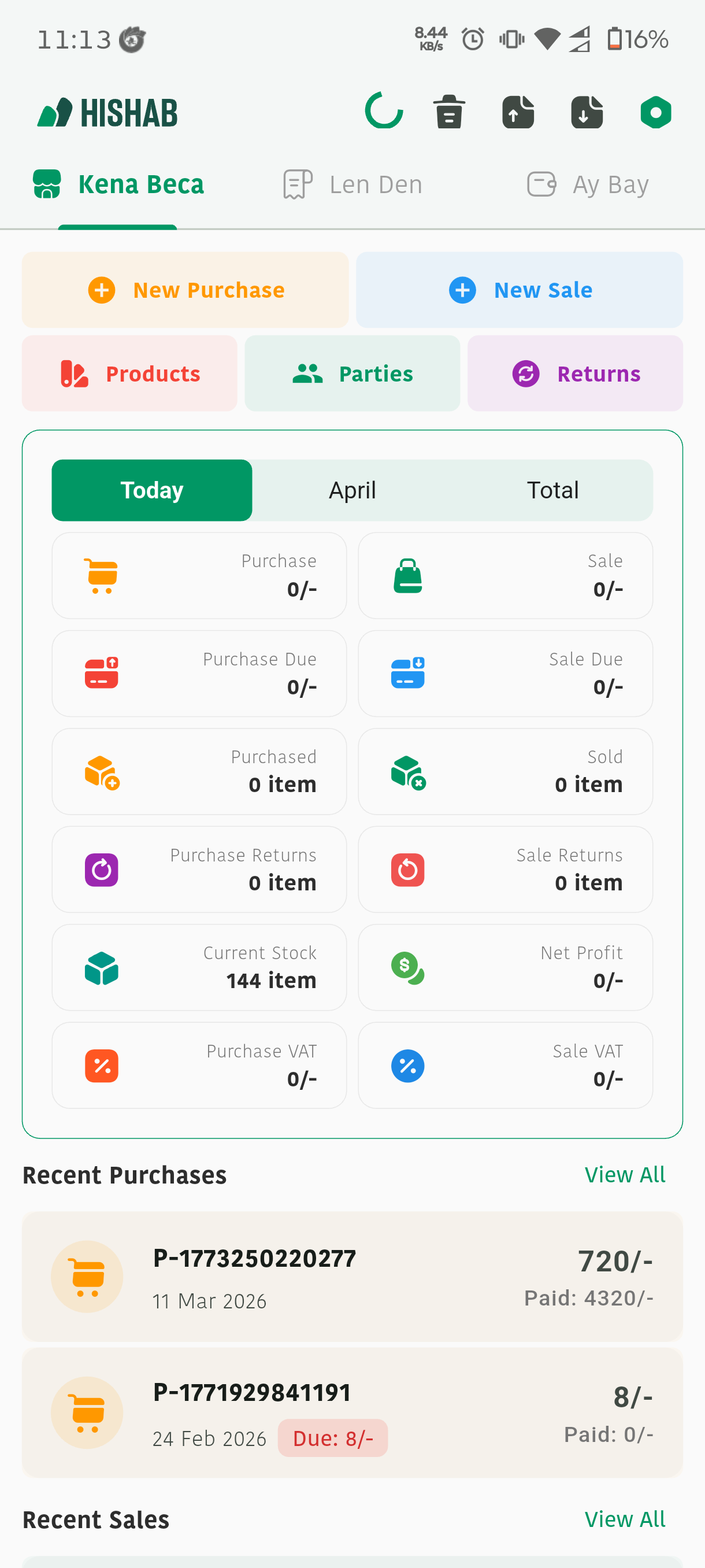Switch to the Ay Bay tab
The width and height of the screenshot is (705, 1568).
588,184
